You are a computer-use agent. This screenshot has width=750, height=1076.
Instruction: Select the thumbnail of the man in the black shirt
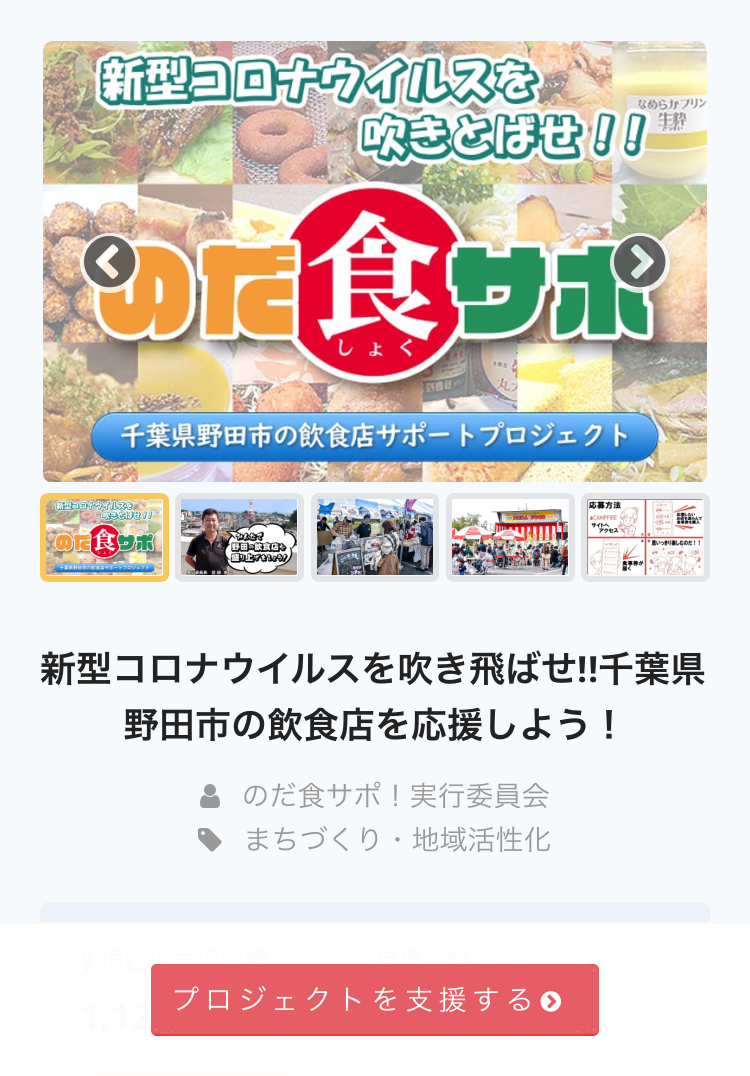point(239,538)
